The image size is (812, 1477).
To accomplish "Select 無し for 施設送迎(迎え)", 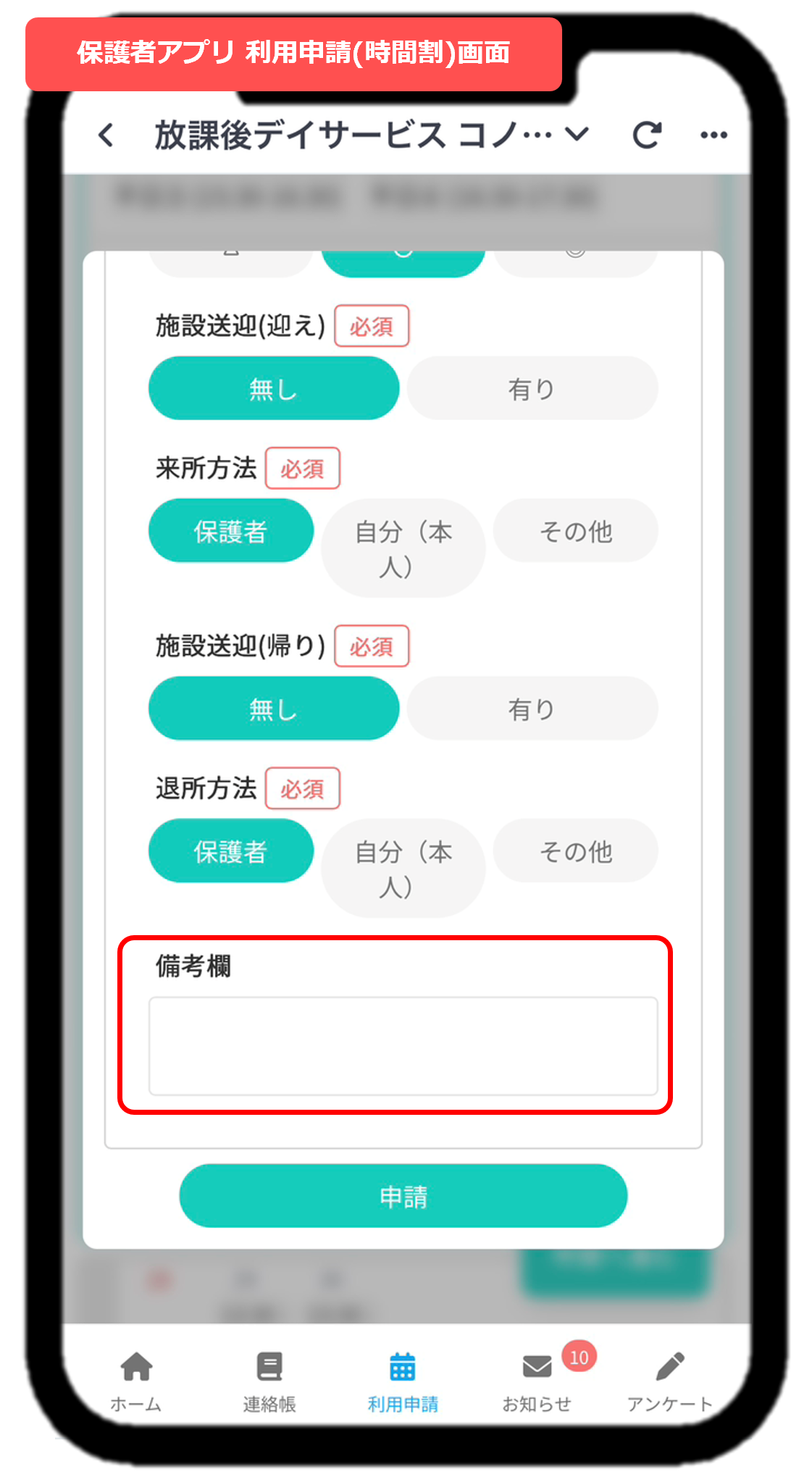I will (274, 389).
